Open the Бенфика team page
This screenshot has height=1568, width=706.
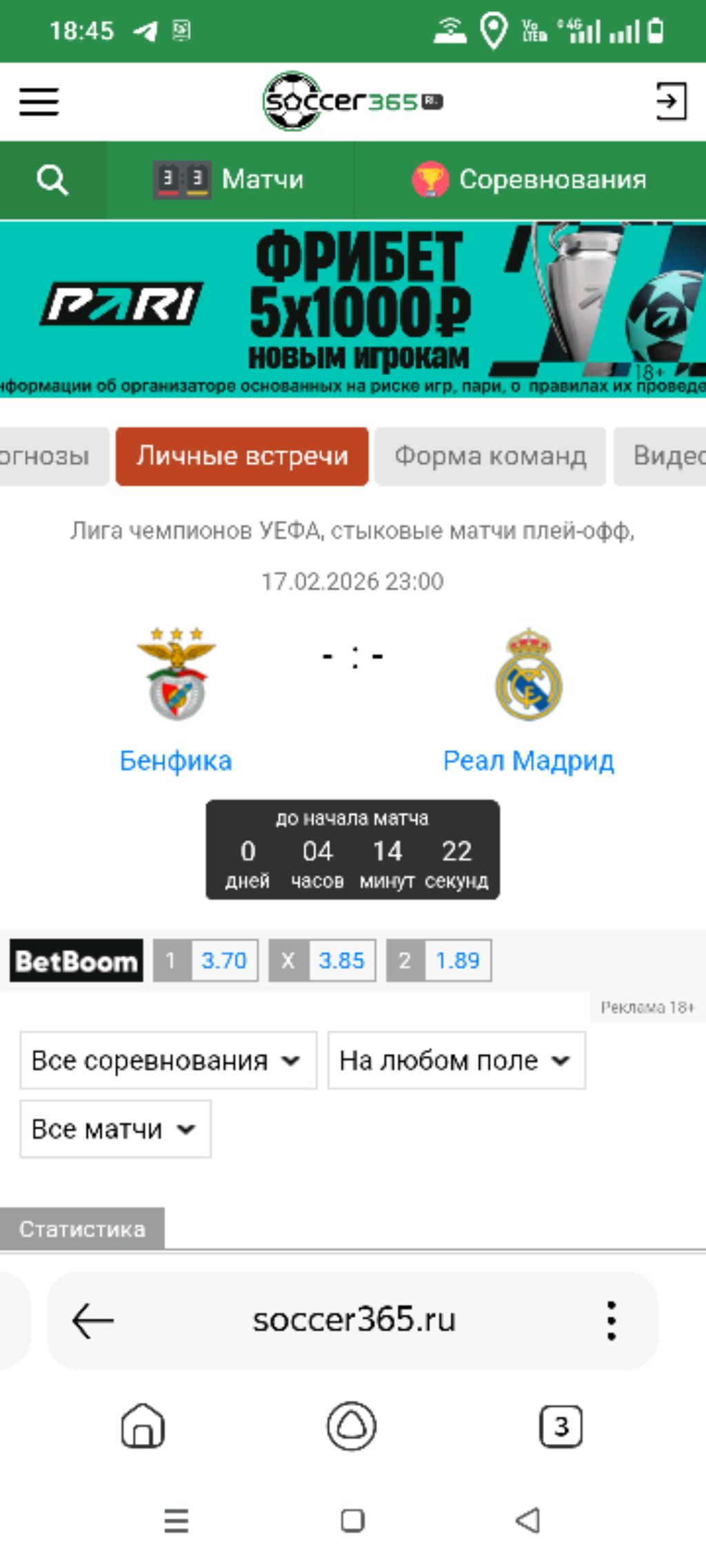click(176, 760)
